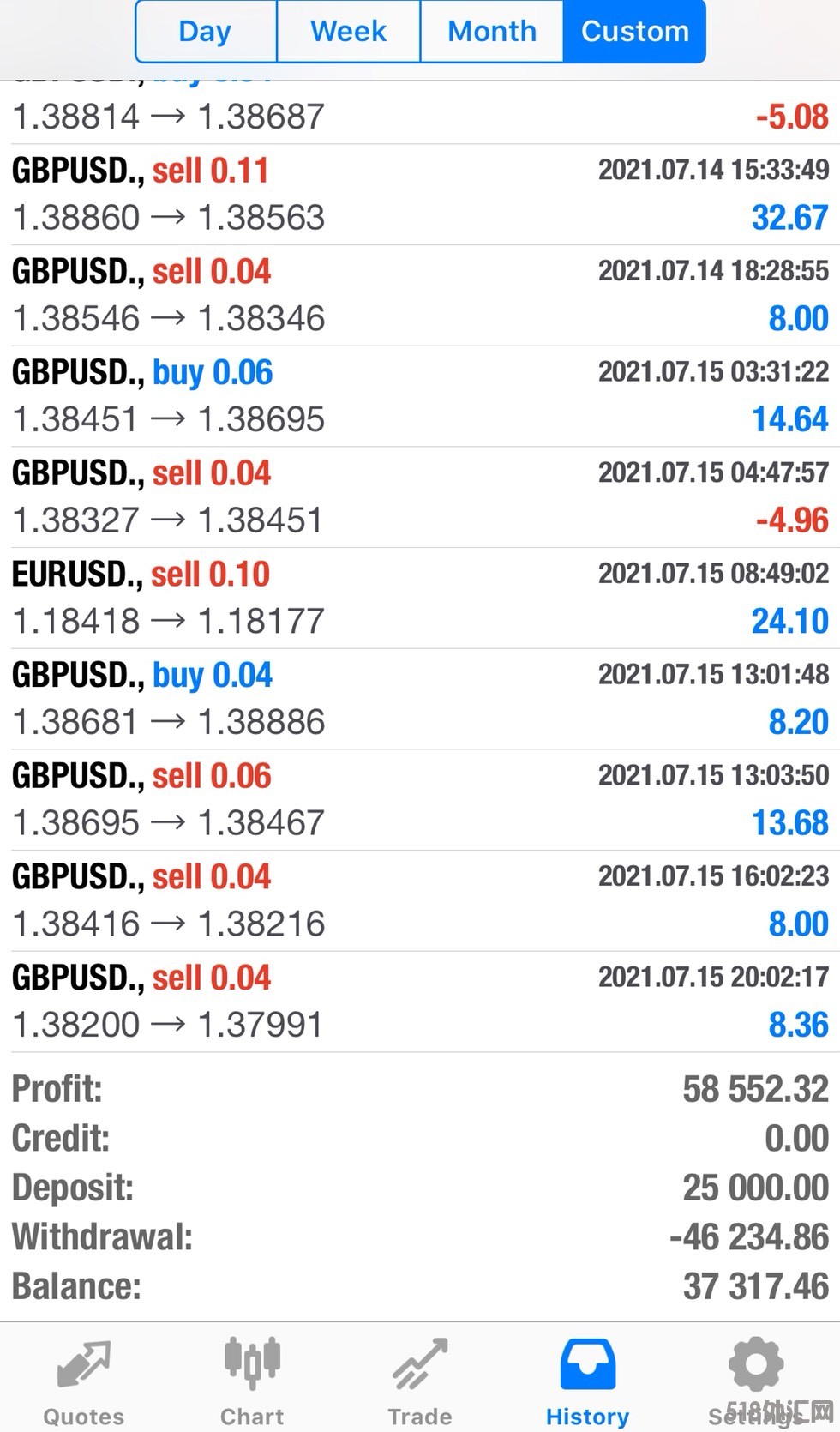Image resolution: width=840 pixels, height=1432 pixels.
Task: Tap the GBPUSD trade closed at 16:02:23
Action: tap(420, 900)
